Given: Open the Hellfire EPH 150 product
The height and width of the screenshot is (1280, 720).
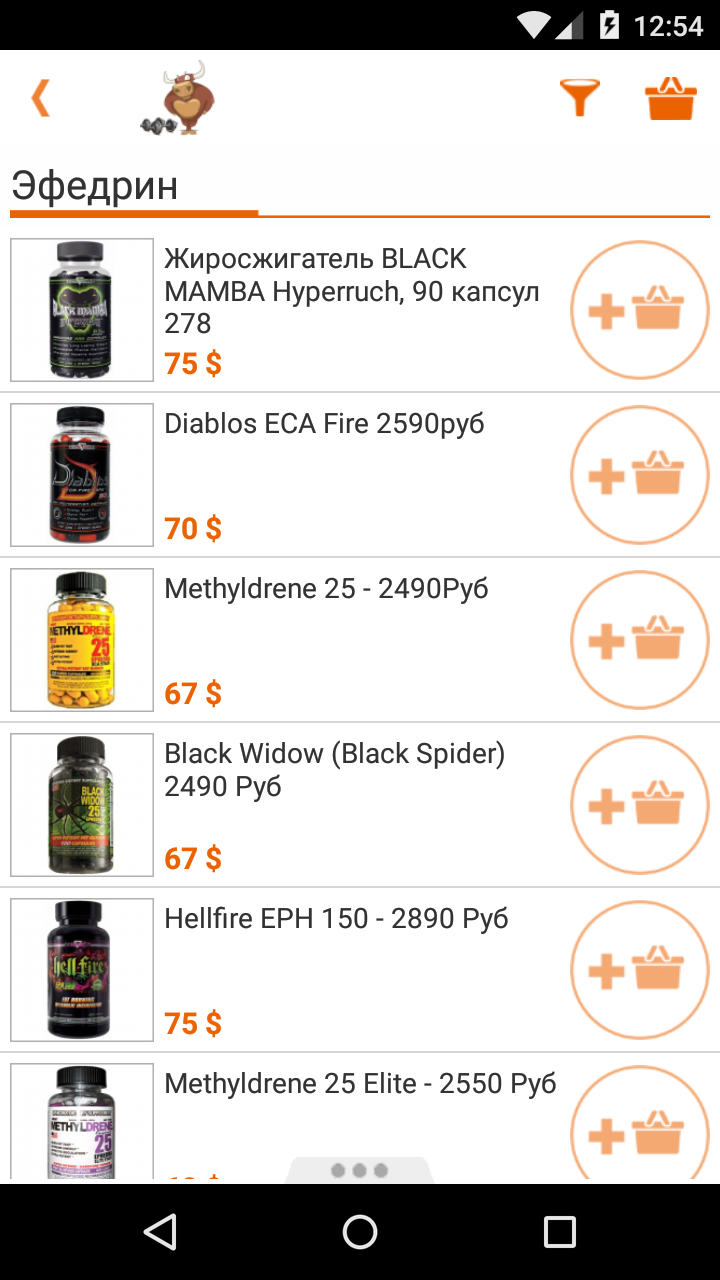Looking at the screenshot, I should pyautogui.click(x=336, y=919).
